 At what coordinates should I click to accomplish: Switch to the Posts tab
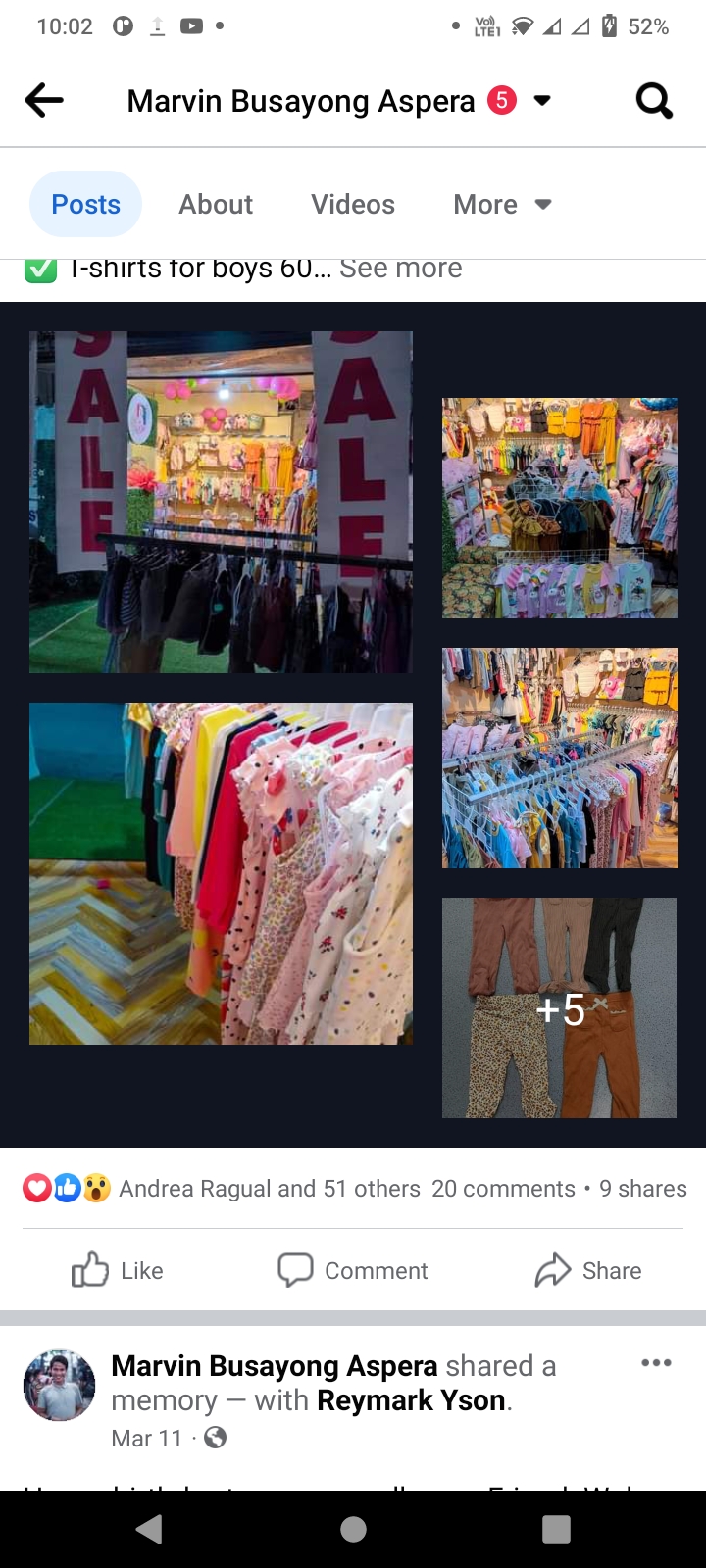pos(85,204)
